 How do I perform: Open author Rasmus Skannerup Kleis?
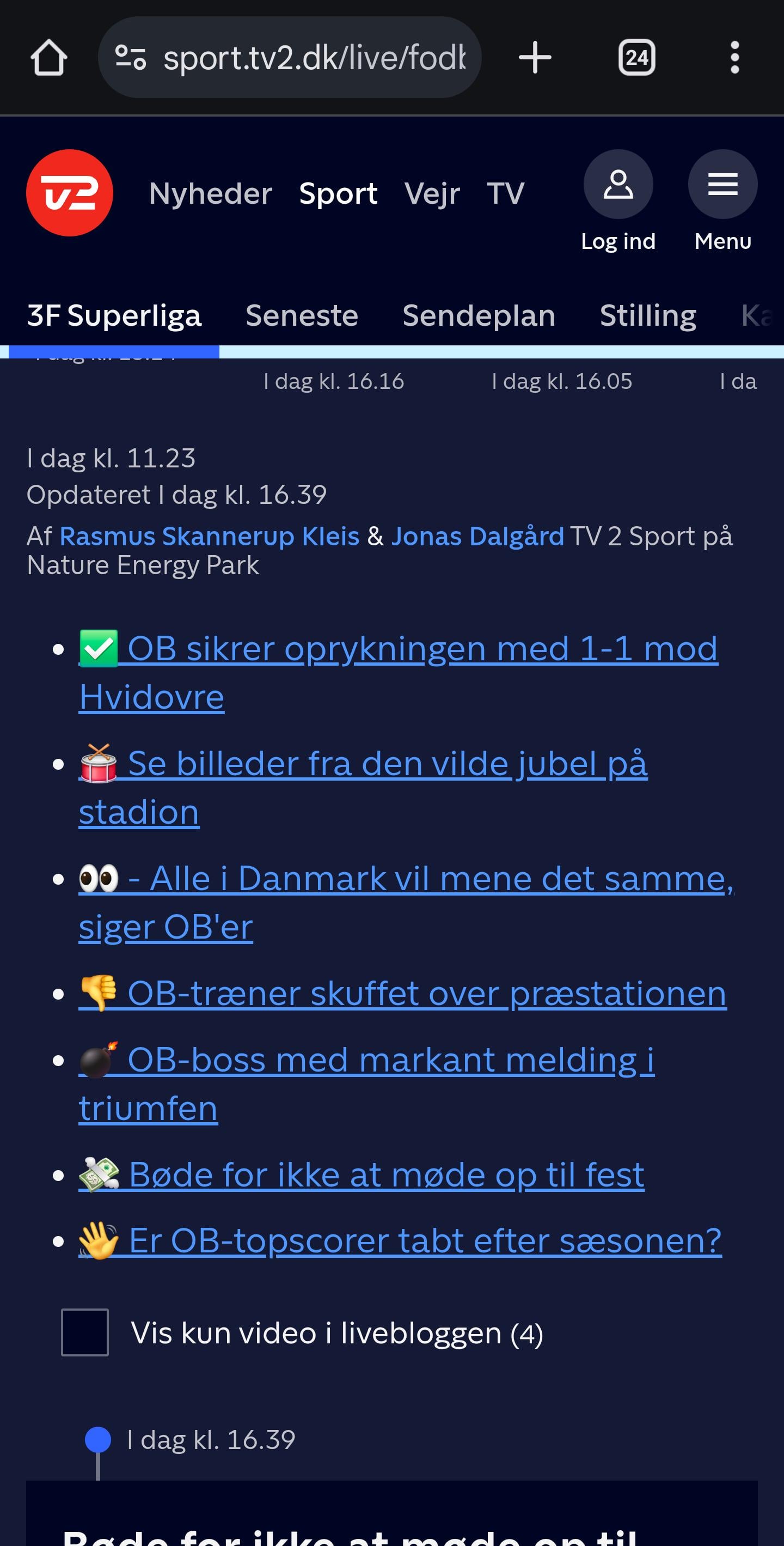(x=210, y=536)
